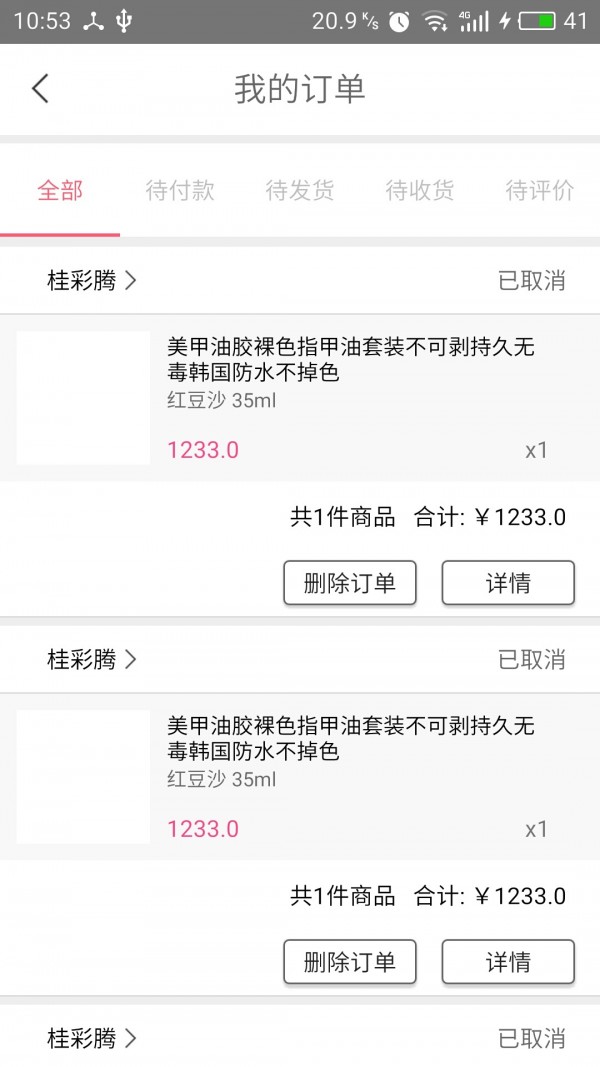600x1067 pixels.
Task: View orders in 待评价 tab
Action: click(540, 190)
